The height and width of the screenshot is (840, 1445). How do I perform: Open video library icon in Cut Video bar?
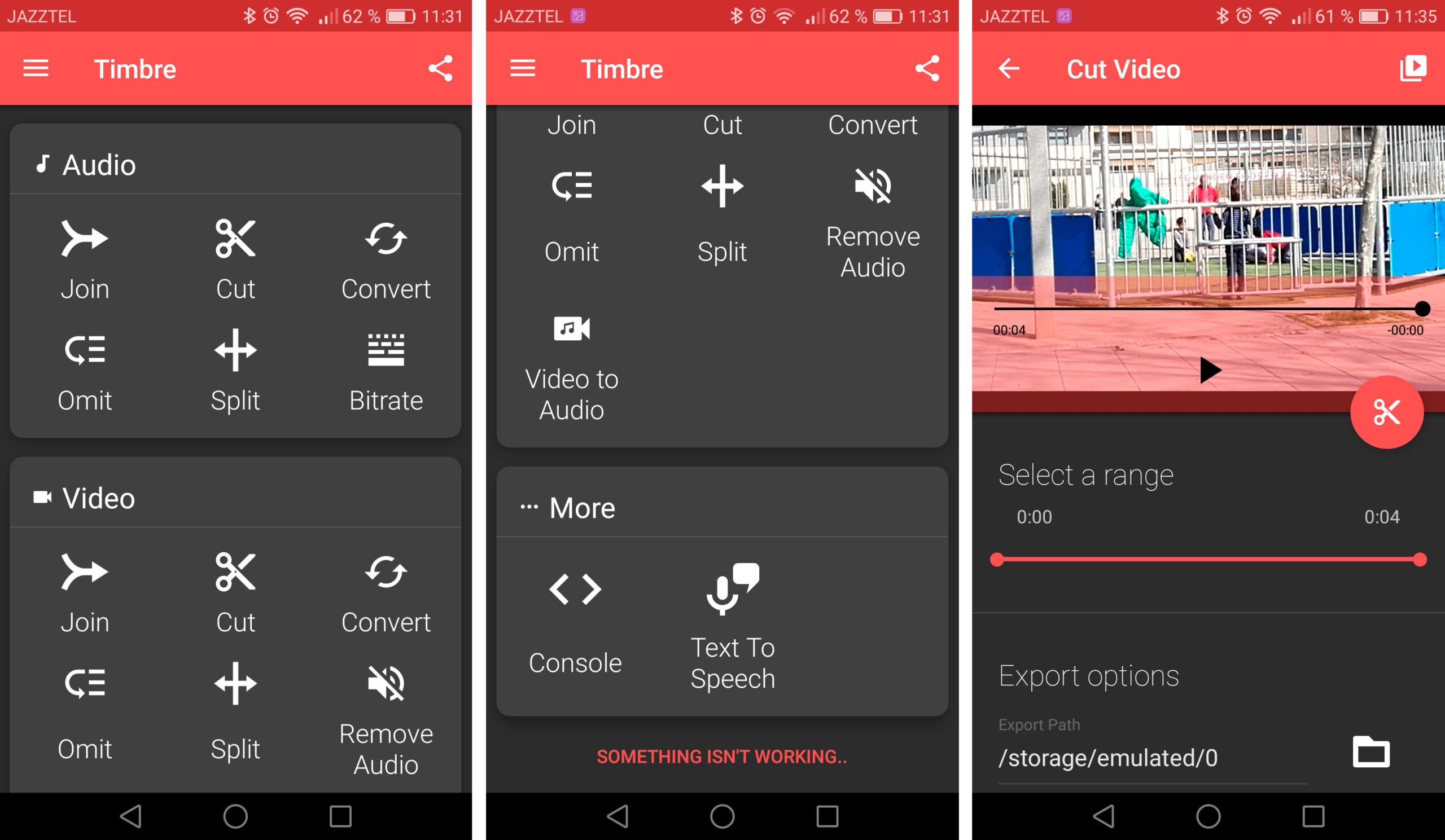[1412, 69]
